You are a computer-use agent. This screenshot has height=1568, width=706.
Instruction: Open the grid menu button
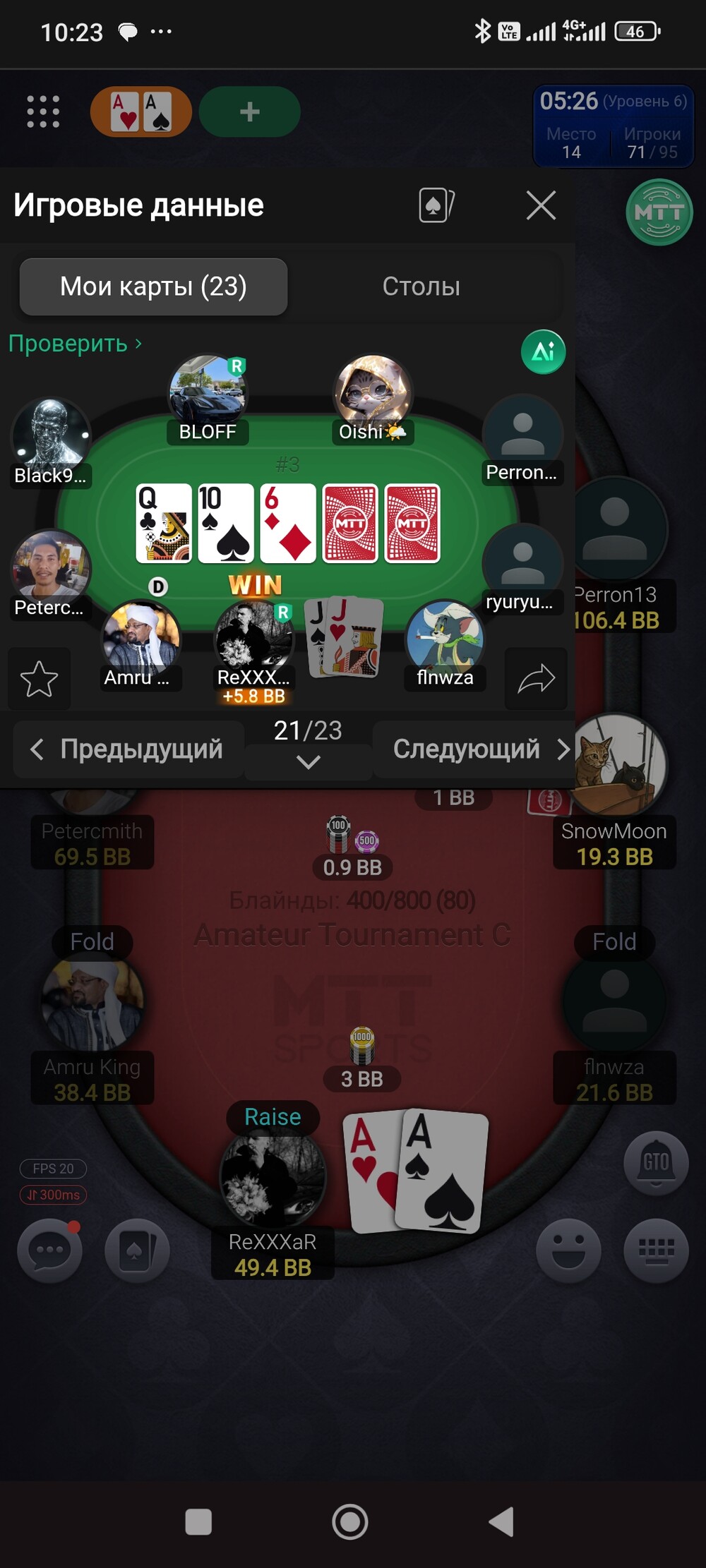click(43, 111)
